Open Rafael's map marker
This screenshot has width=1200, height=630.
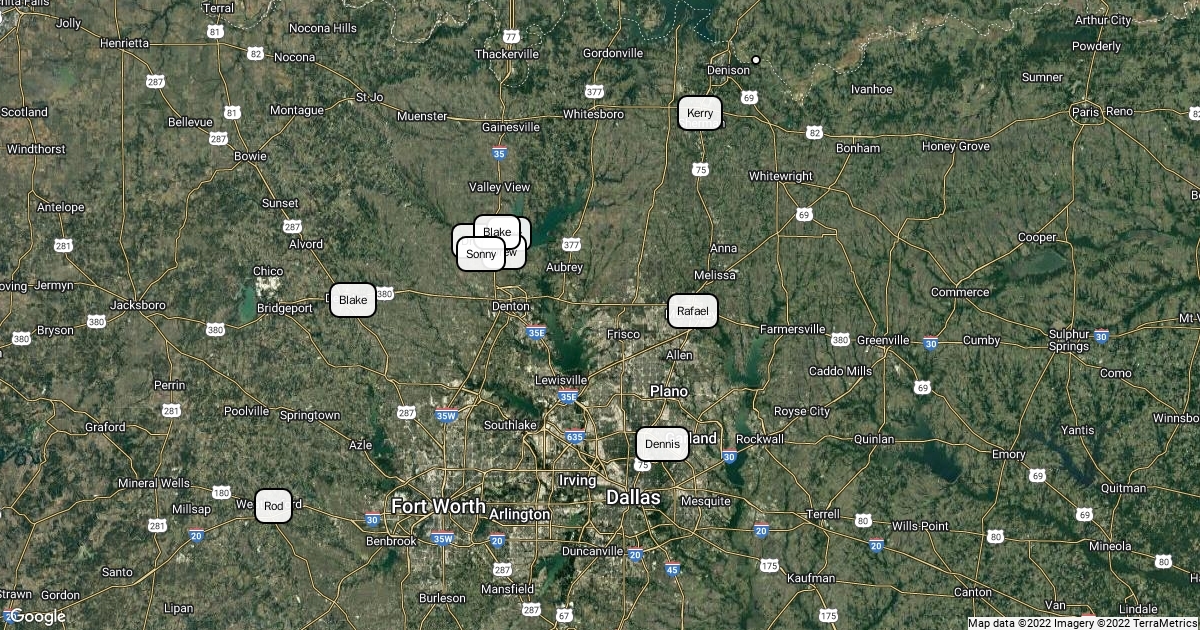pos(692,311)
